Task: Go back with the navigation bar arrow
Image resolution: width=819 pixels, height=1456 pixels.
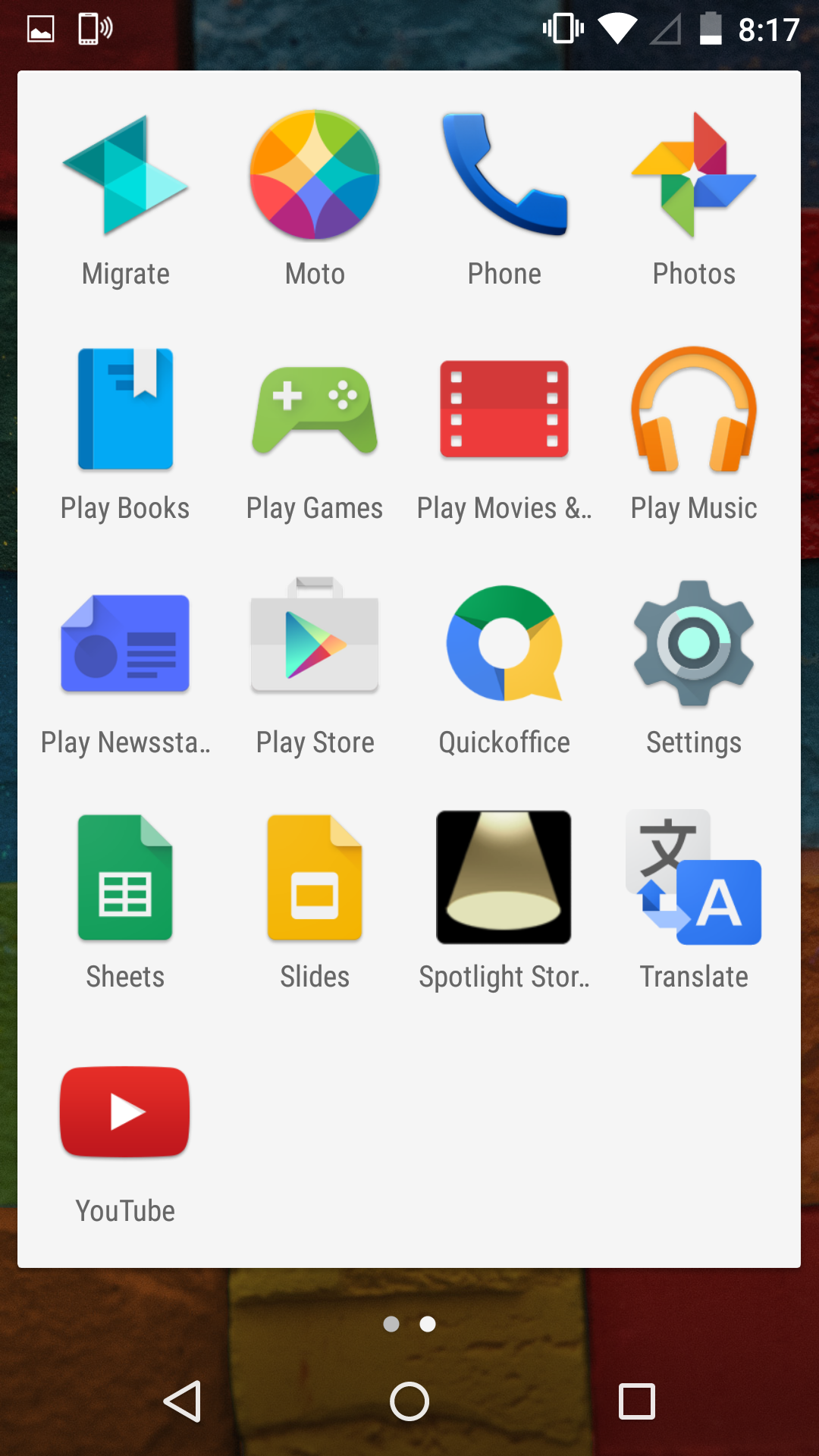Action: pyautogui.click(x=183, y=1401)
